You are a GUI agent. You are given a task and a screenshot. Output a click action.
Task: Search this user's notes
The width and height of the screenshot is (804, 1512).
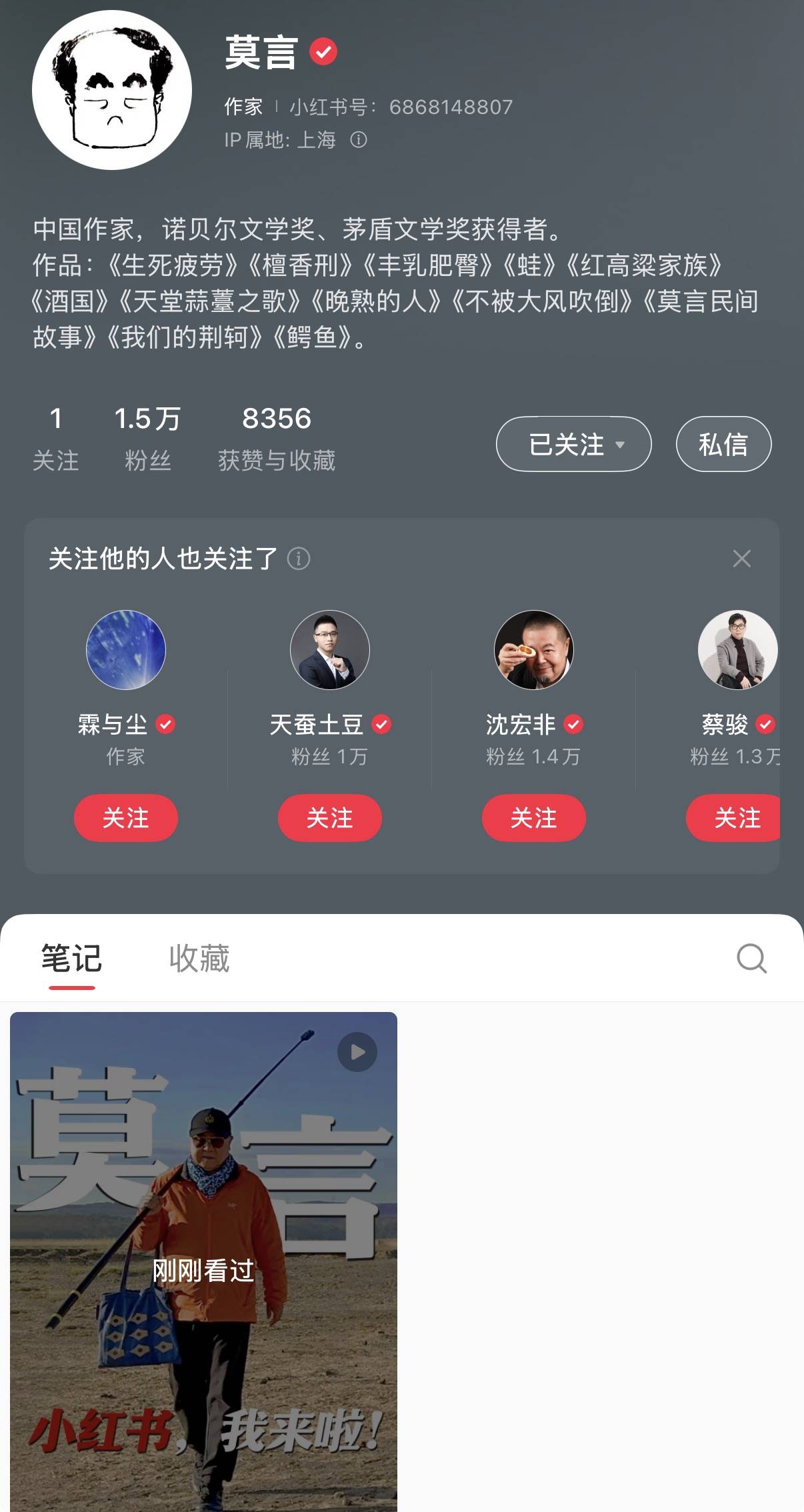[x=751, y=959]
